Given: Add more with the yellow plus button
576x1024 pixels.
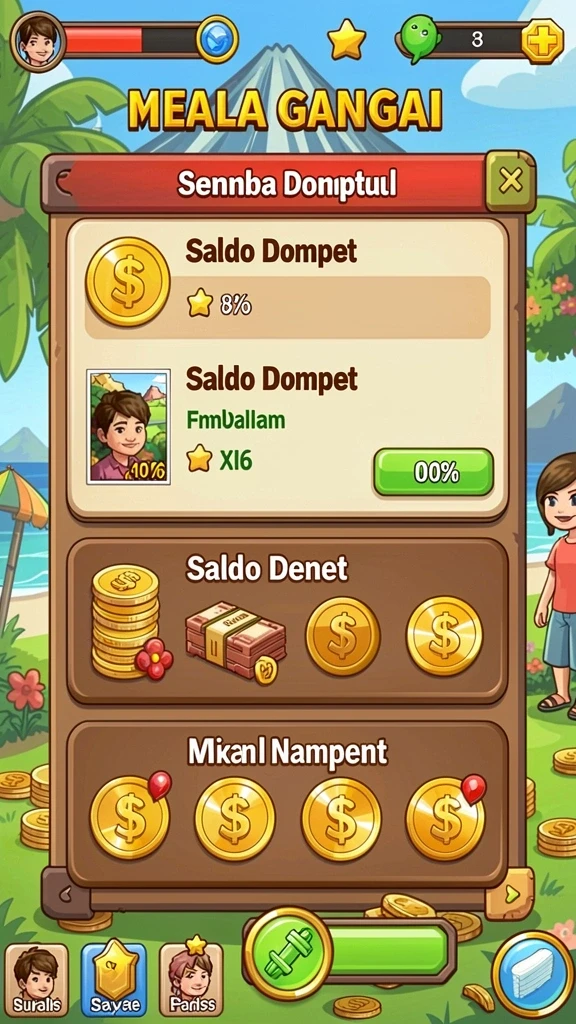Looking at the screenshot, I should 543,40.
